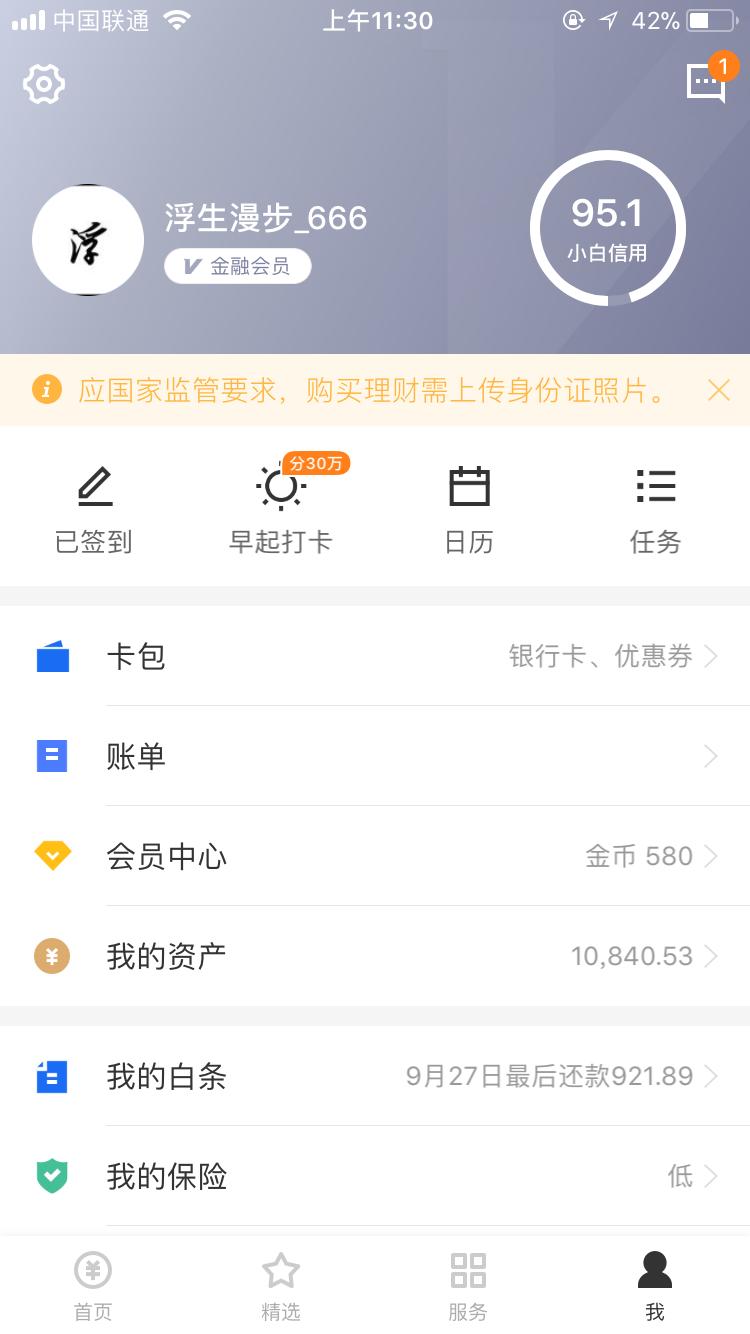The height and width of the screenshot is (1334, 750).
Task: Open the 任务 task list icon
Action: pyautogui.click(x=656, y=505)
